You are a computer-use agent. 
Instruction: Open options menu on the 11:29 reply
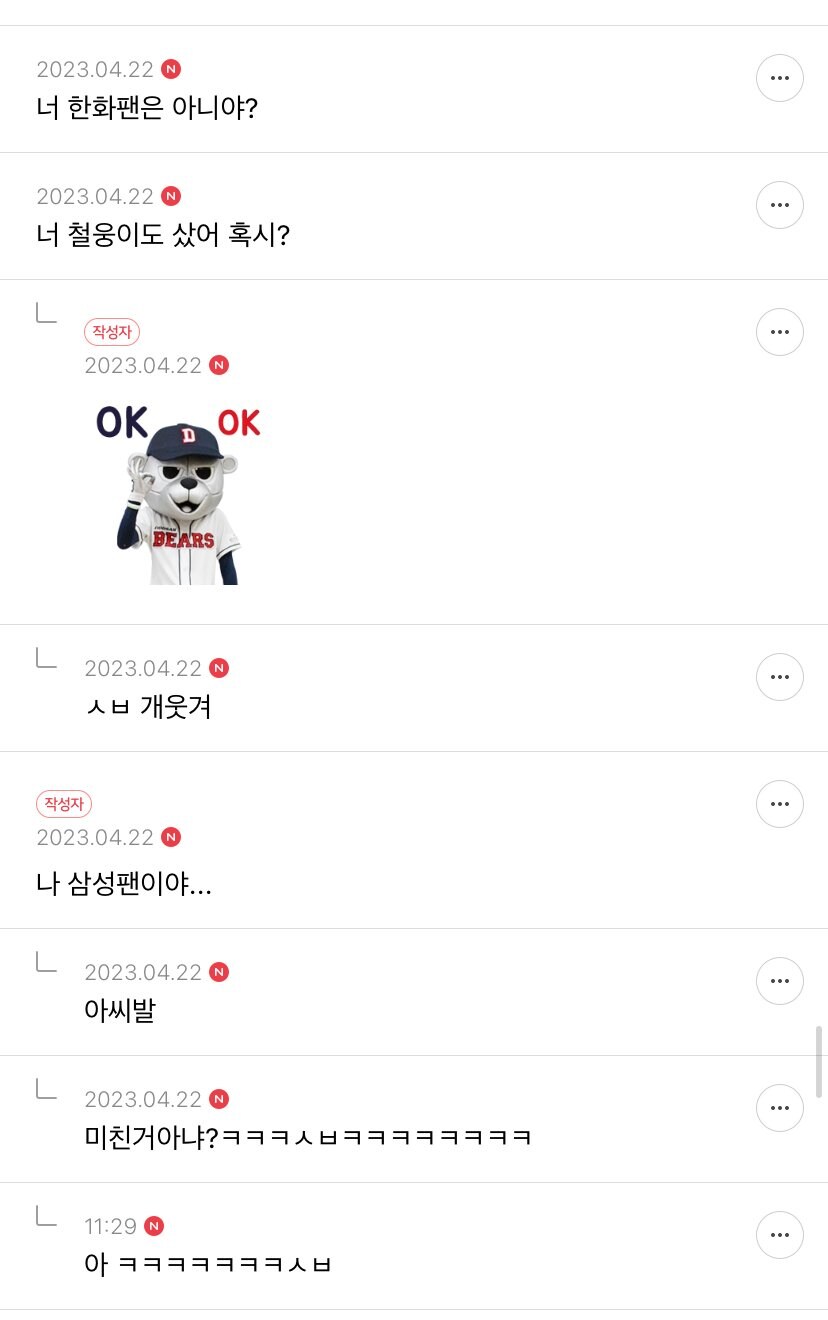click(x=780, y=1235)
